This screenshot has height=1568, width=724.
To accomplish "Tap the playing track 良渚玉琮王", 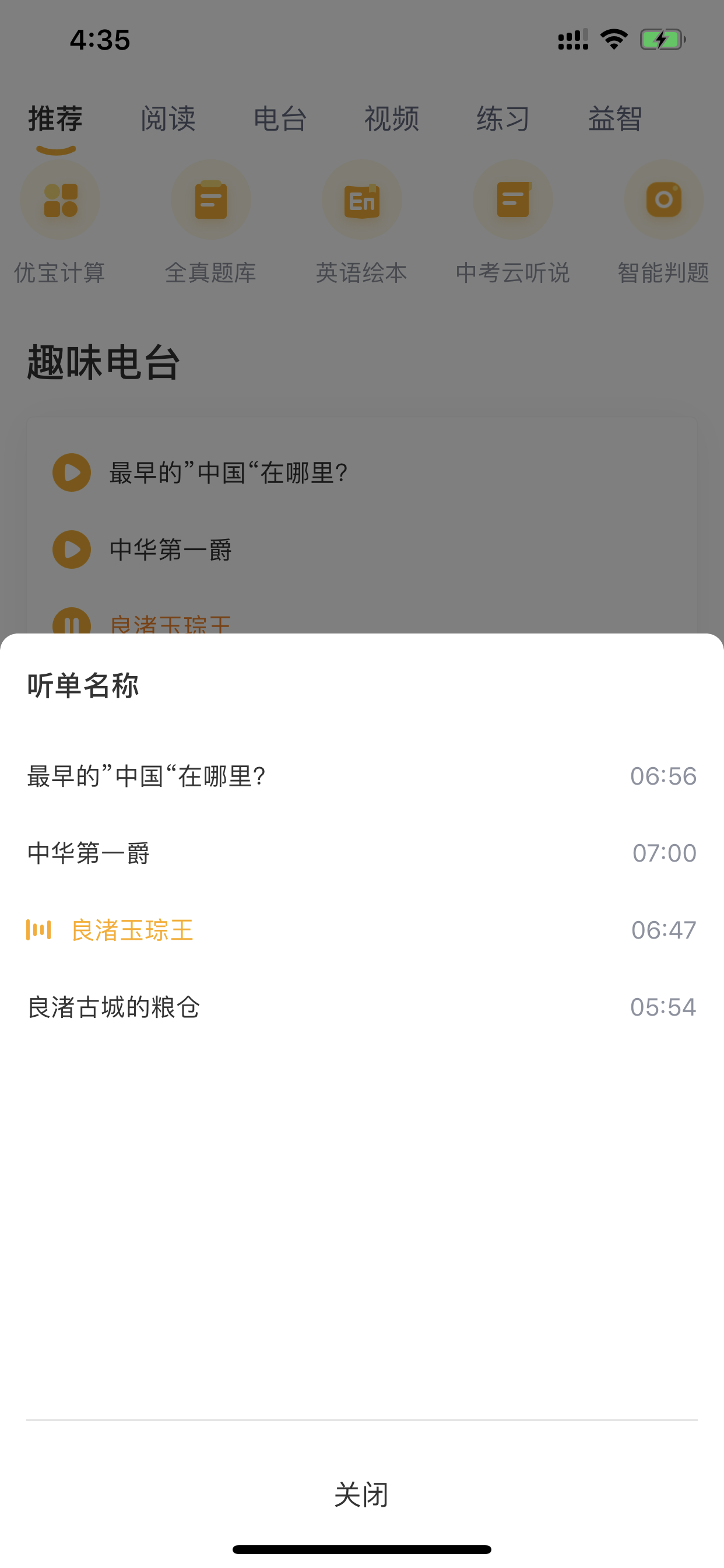I will pyautogui.click(x=362, y=930).
